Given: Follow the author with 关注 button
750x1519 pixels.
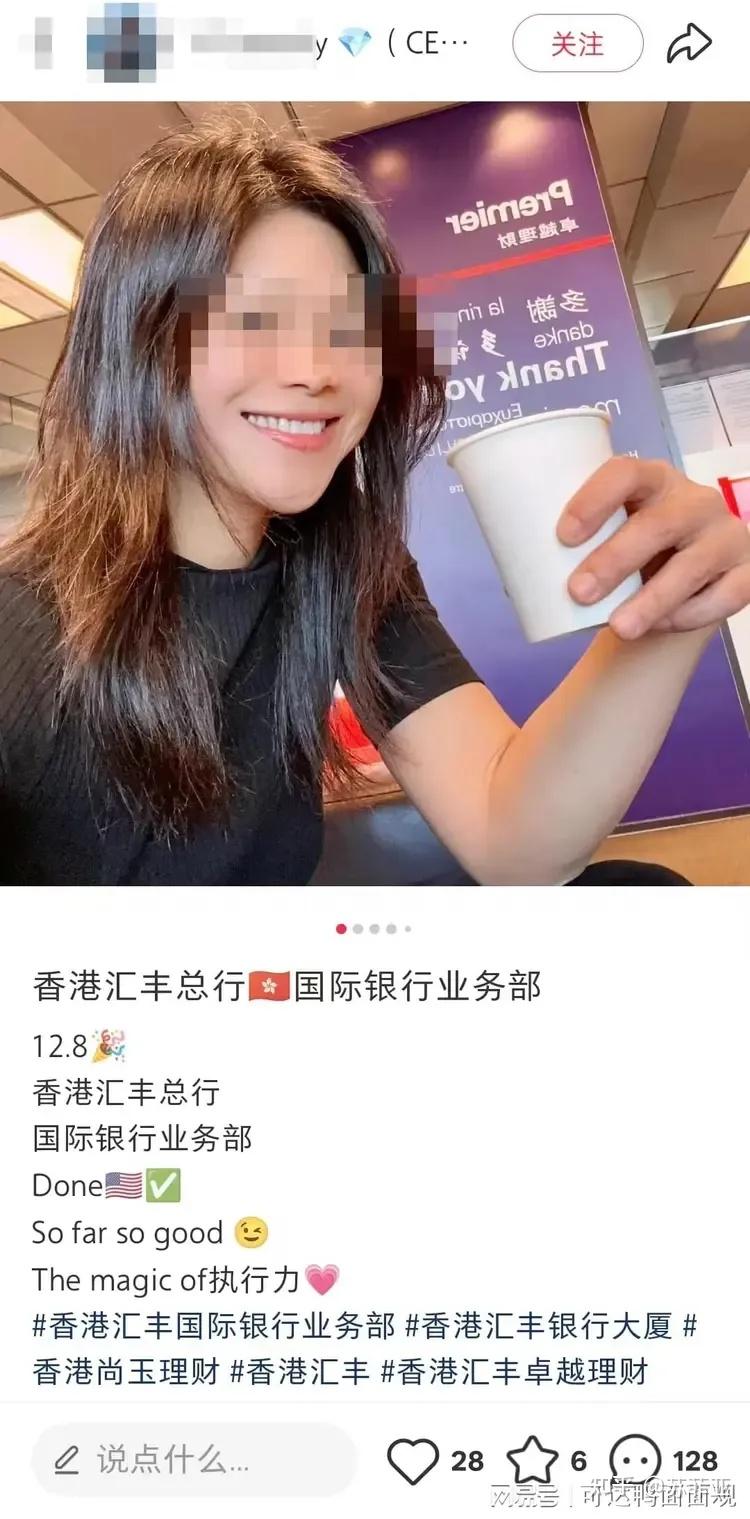Looking at the screenshot, I should [577, 44].
